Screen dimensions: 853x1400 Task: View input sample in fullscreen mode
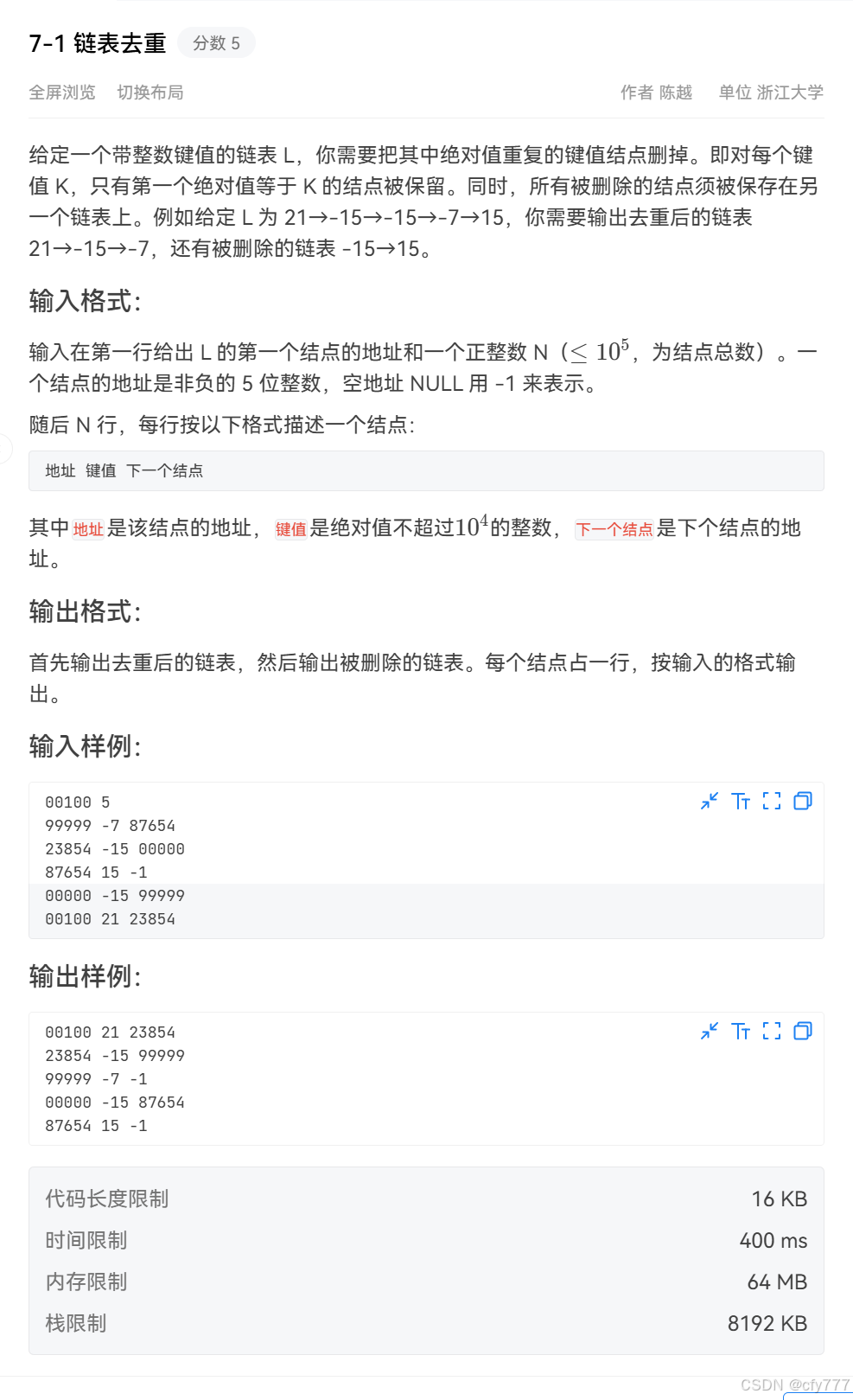771,802
